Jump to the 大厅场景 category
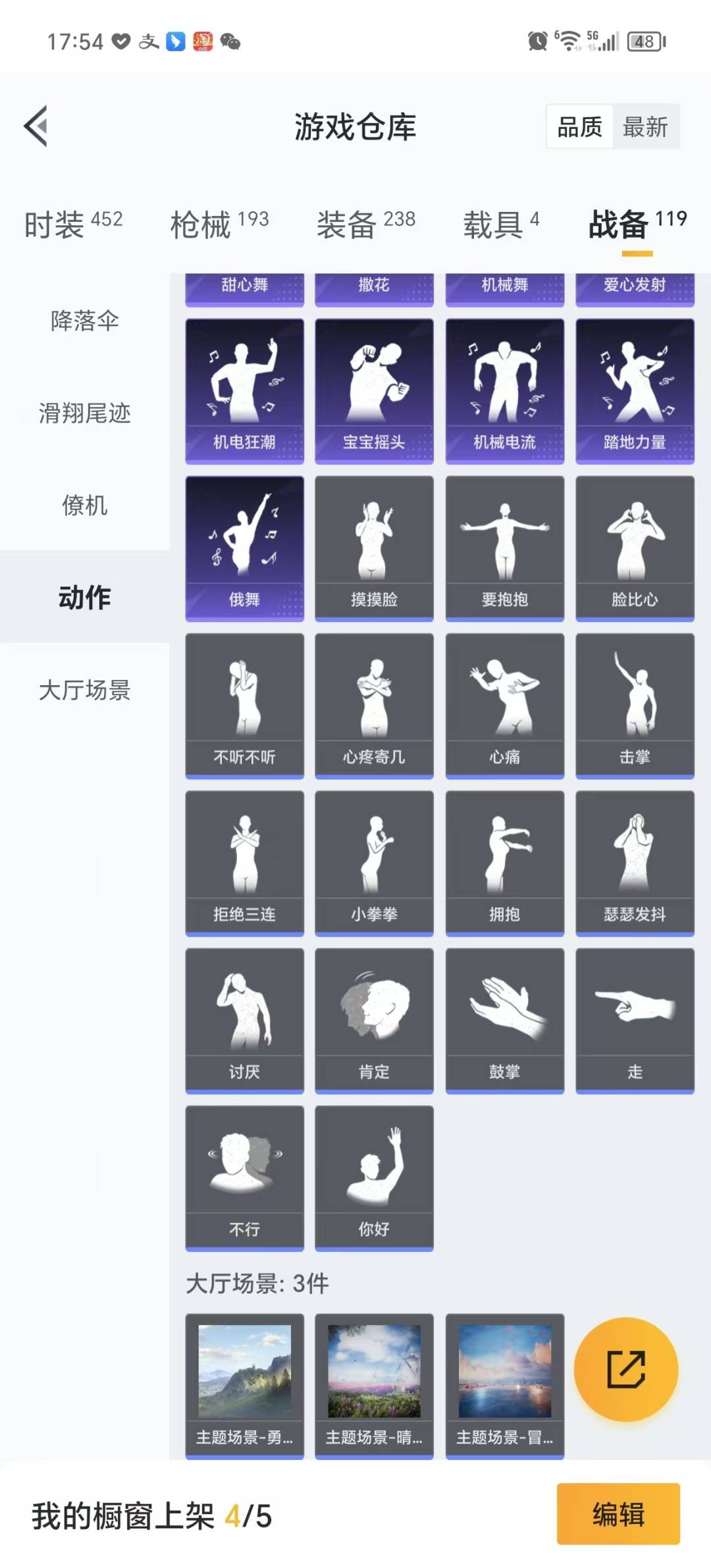Image resolution: width=711 pixels, height=1568 pixels. [x=84, y=690]
